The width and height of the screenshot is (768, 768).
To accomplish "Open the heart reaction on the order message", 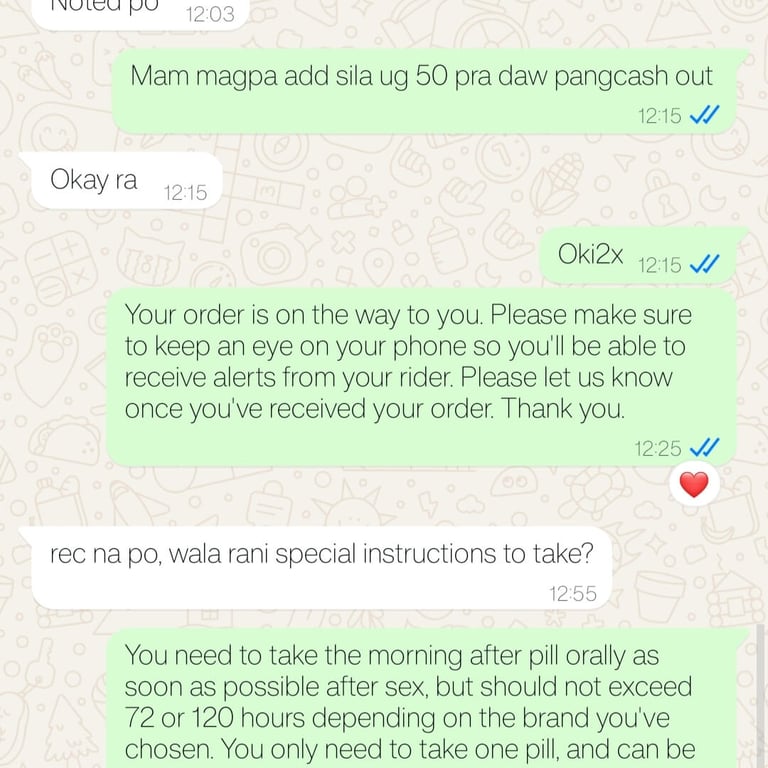I will [693, 485].
